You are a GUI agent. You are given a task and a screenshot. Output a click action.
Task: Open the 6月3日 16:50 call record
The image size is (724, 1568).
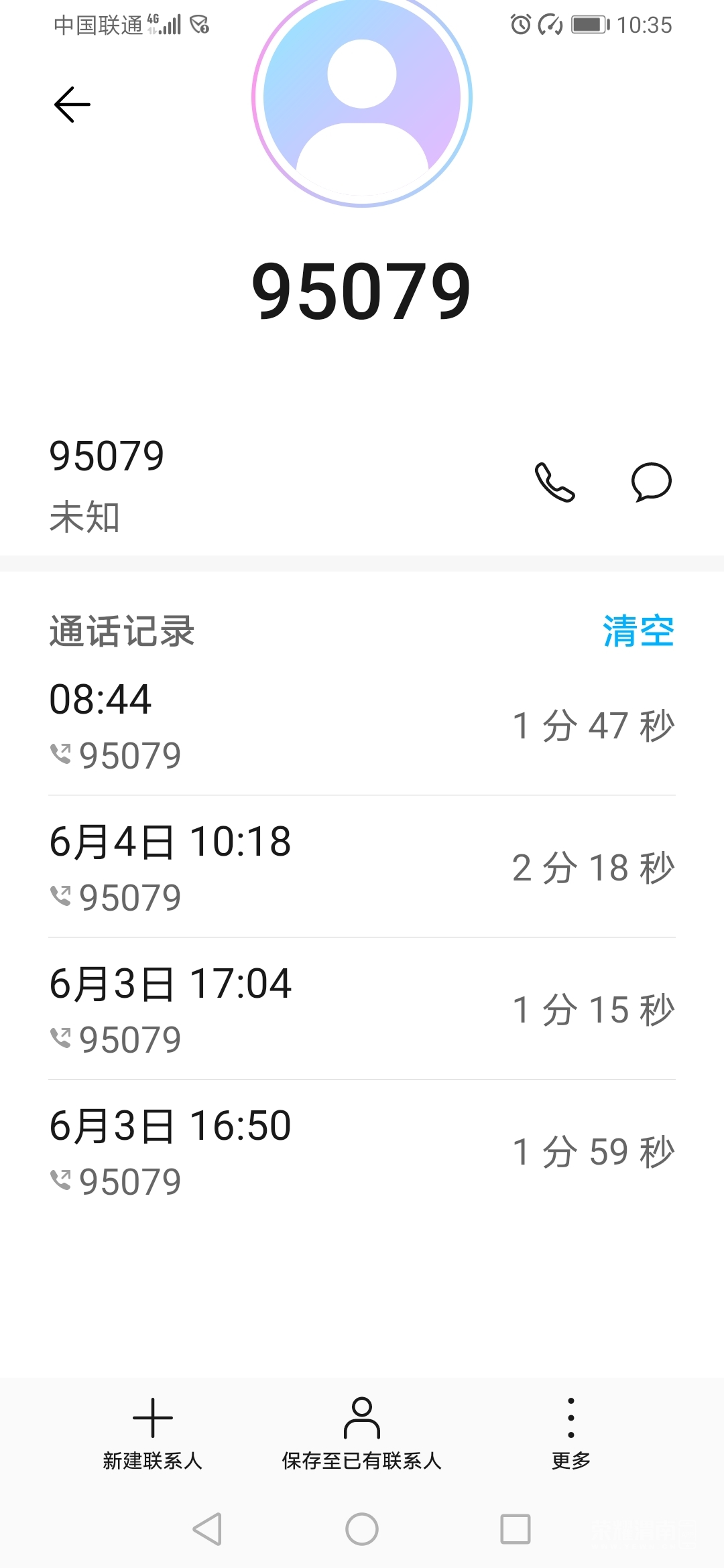(x=362, y=1153)
